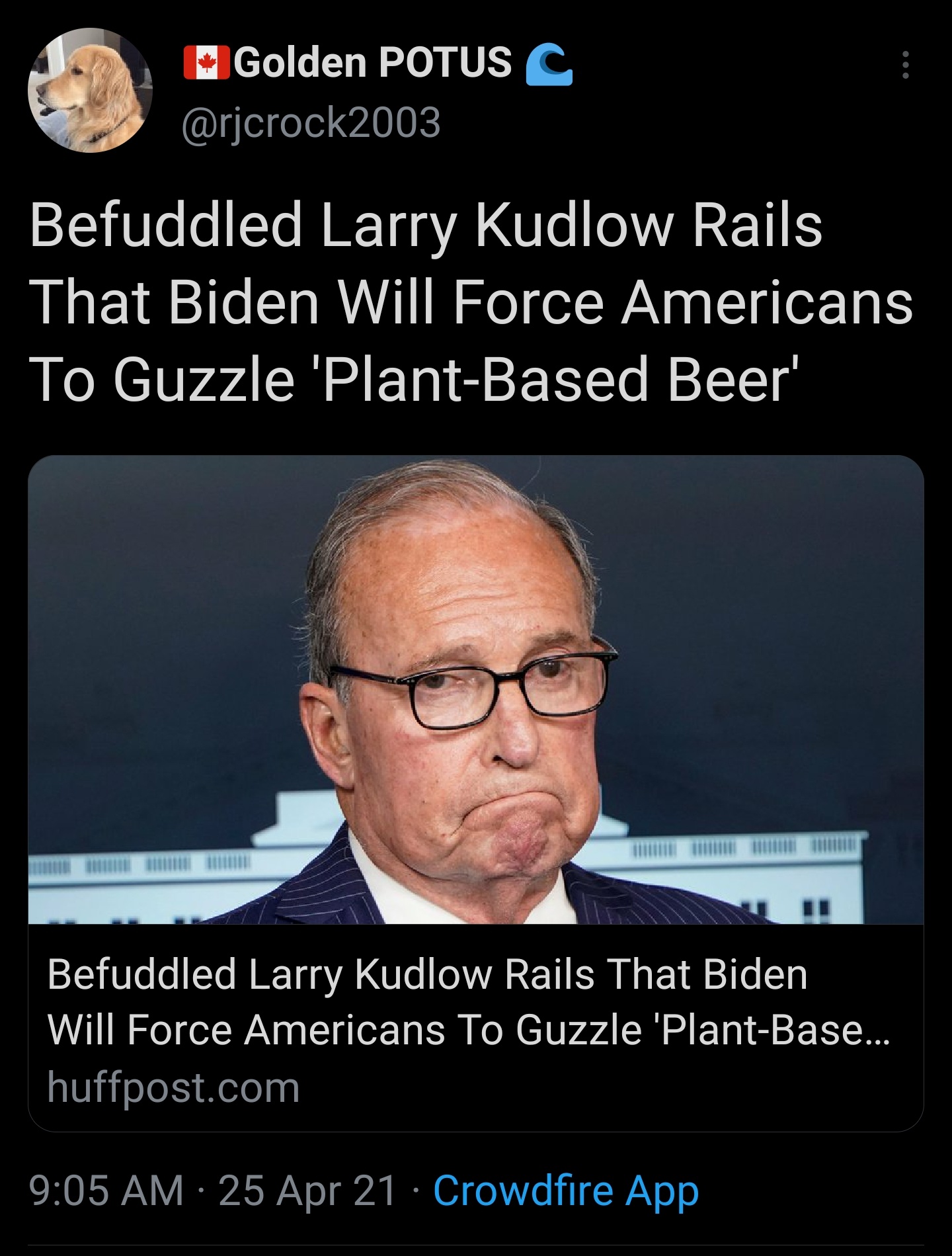Open Golden POTUS profile picture
This screenshot has width=952, height=1256.
pyautogui.click(x=90, y=91)
